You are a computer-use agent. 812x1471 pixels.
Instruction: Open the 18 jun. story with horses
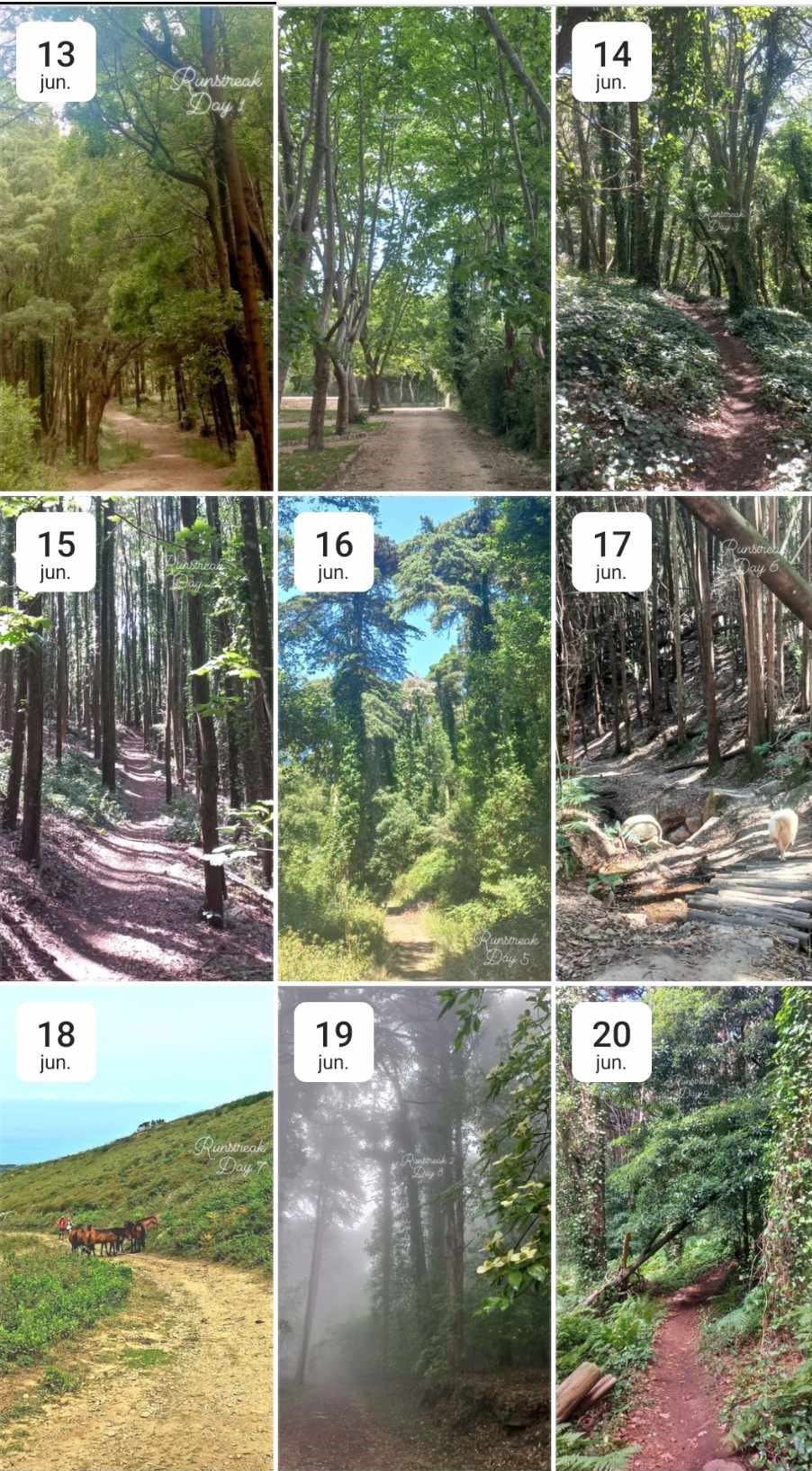[x=136, y=1228]
